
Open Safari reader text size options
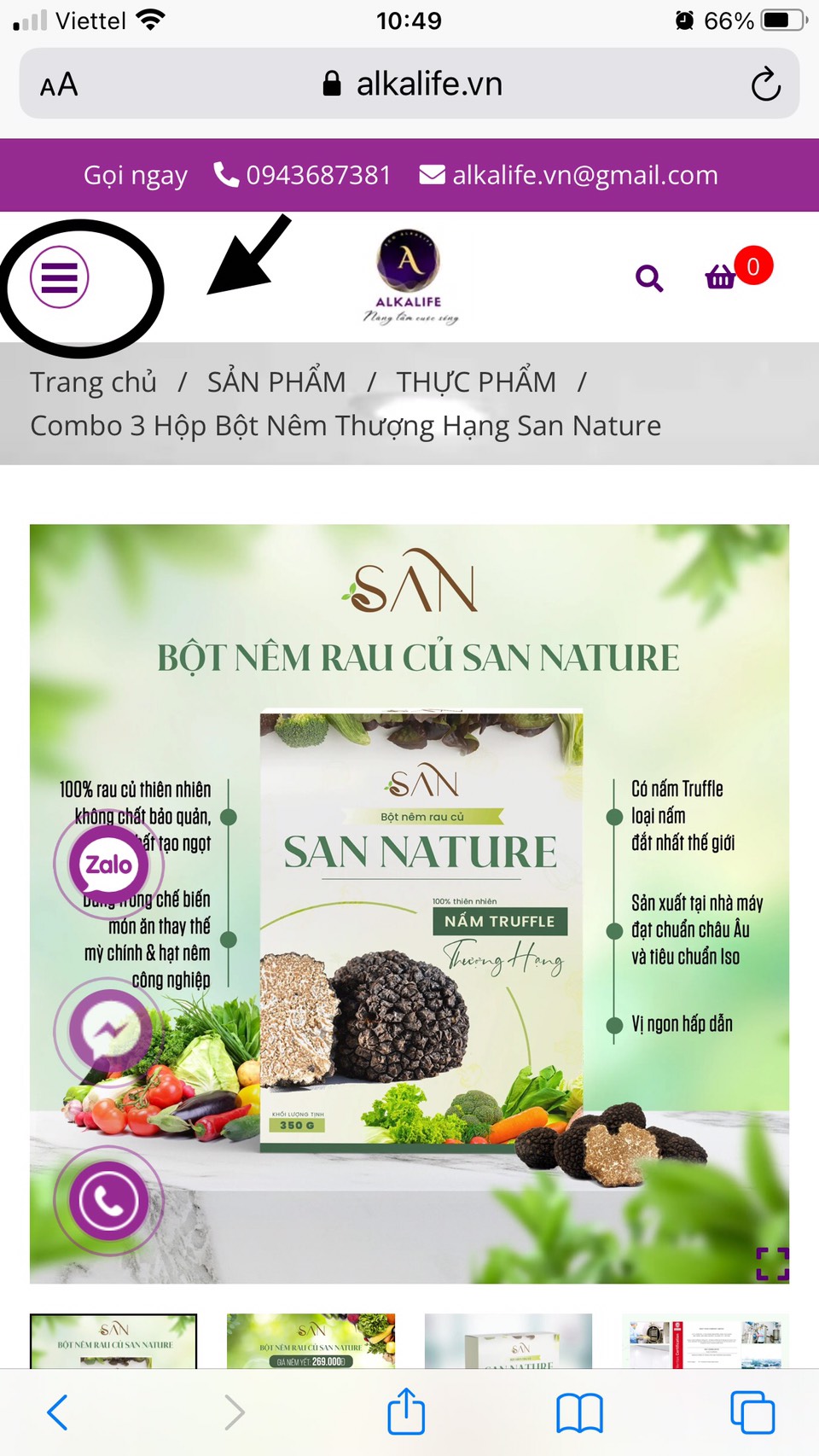(x=59, y=84)
